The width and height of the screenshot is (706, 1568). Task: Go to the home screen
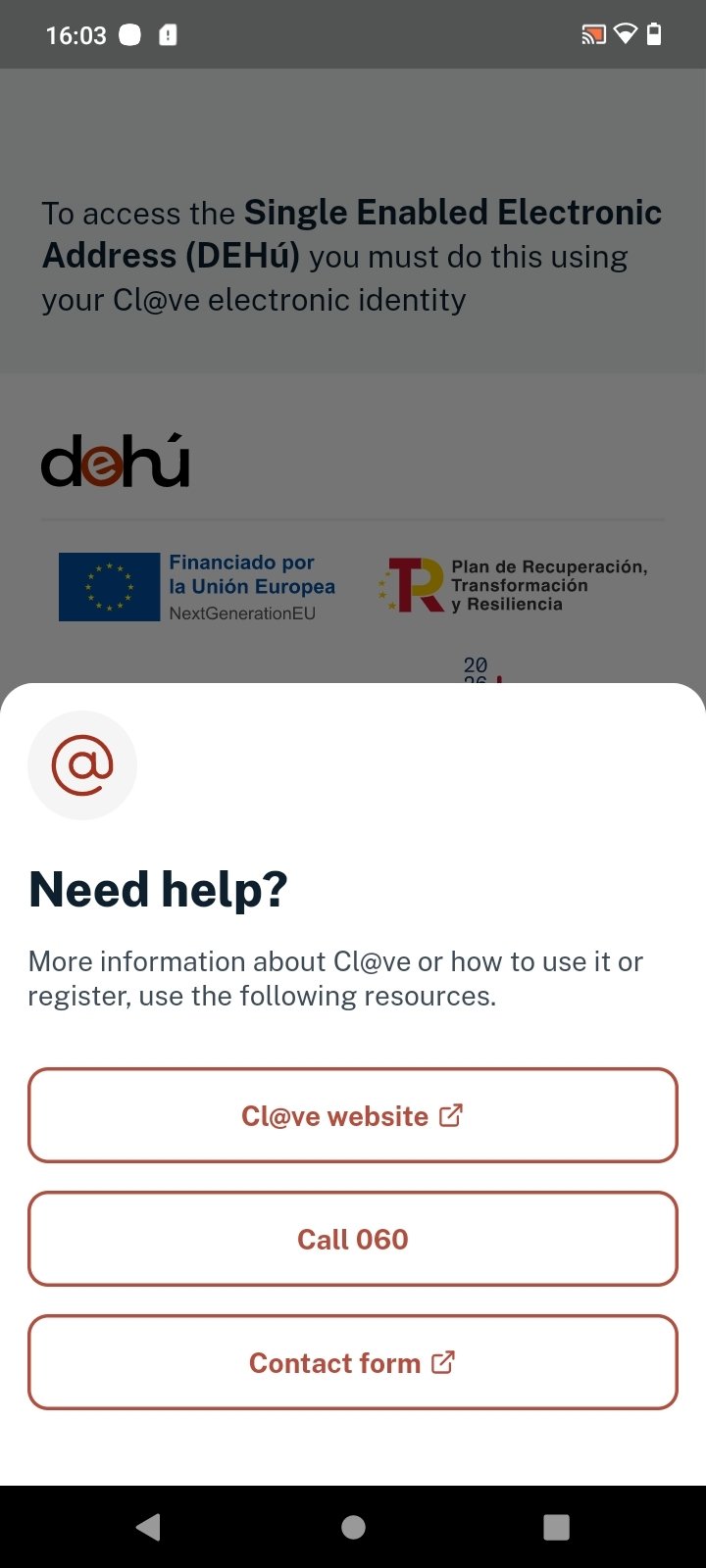click(353, 1527)
